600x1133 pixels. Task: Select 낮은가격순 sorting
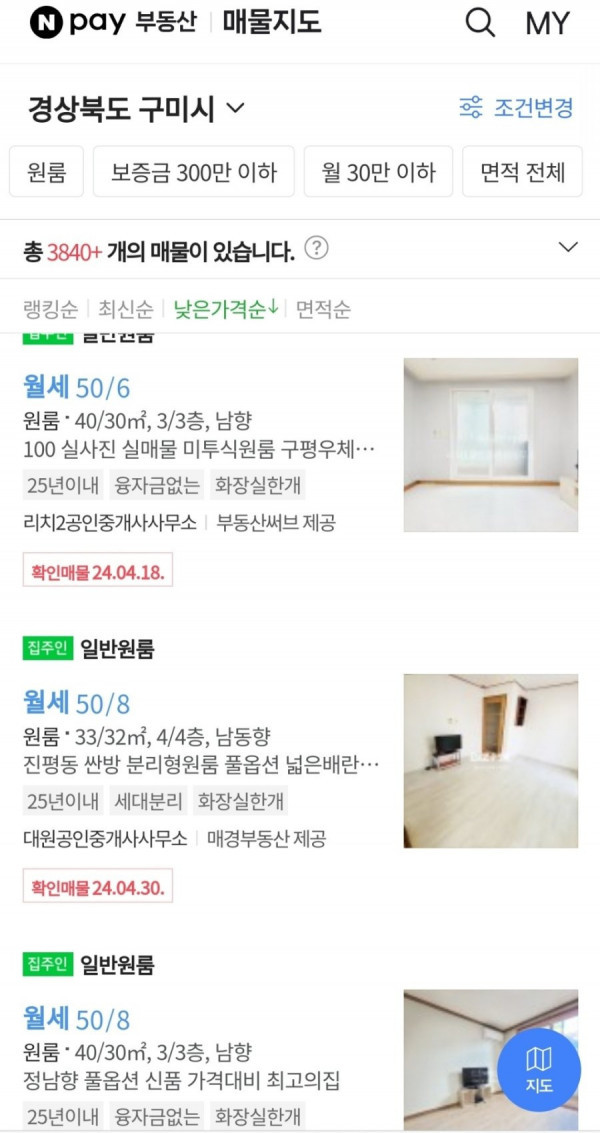226,309
